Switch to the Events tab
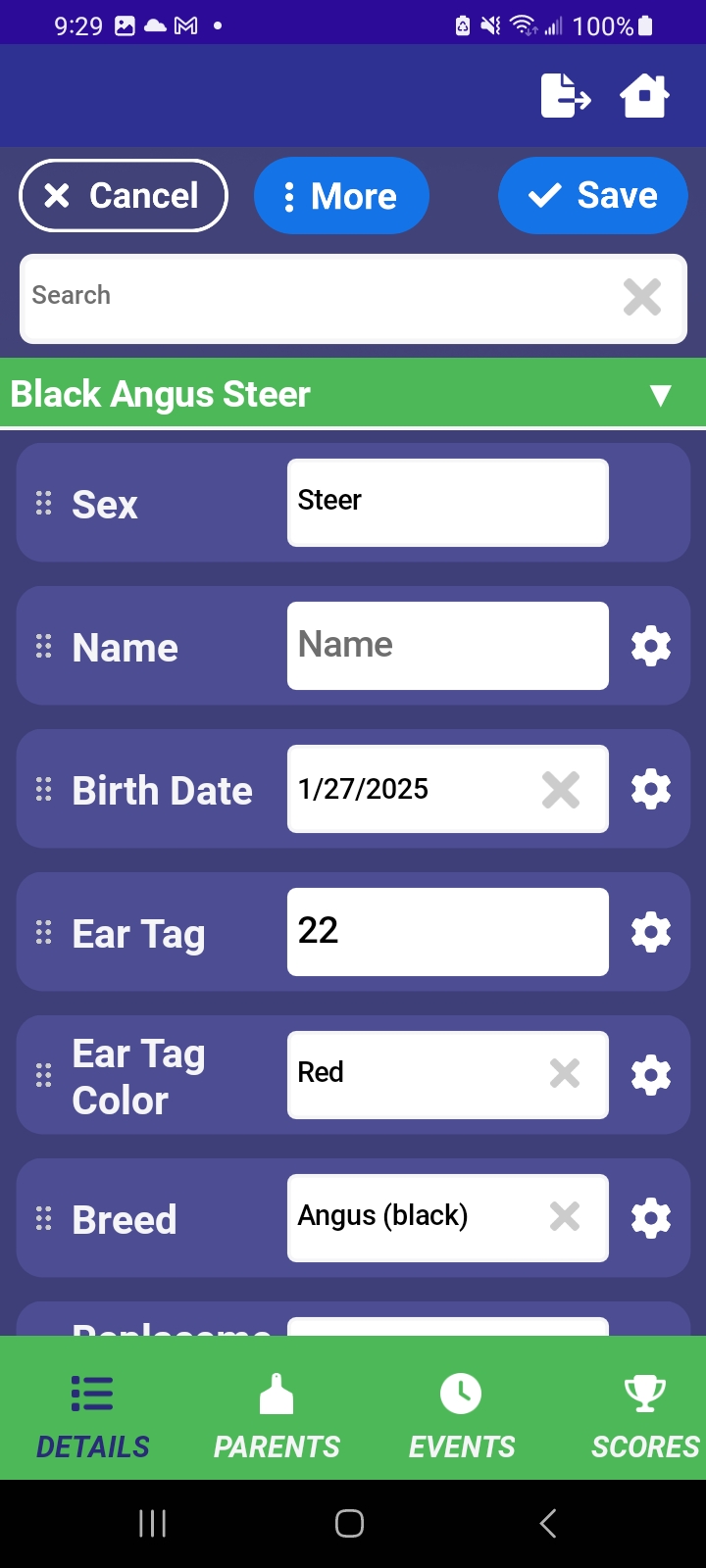Image resolution: width=706 pixels, height=1568 pixels. [461, 1414]
